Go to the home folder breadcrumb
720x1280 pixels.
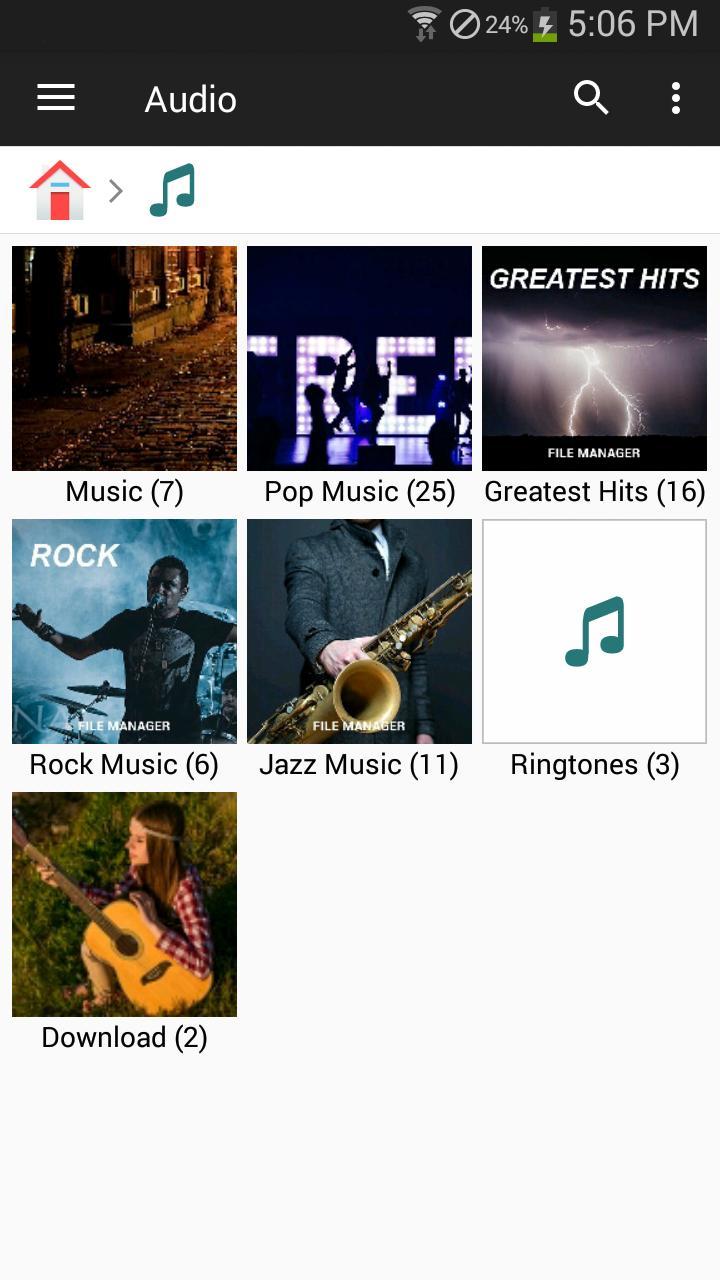tap(60, 190)
